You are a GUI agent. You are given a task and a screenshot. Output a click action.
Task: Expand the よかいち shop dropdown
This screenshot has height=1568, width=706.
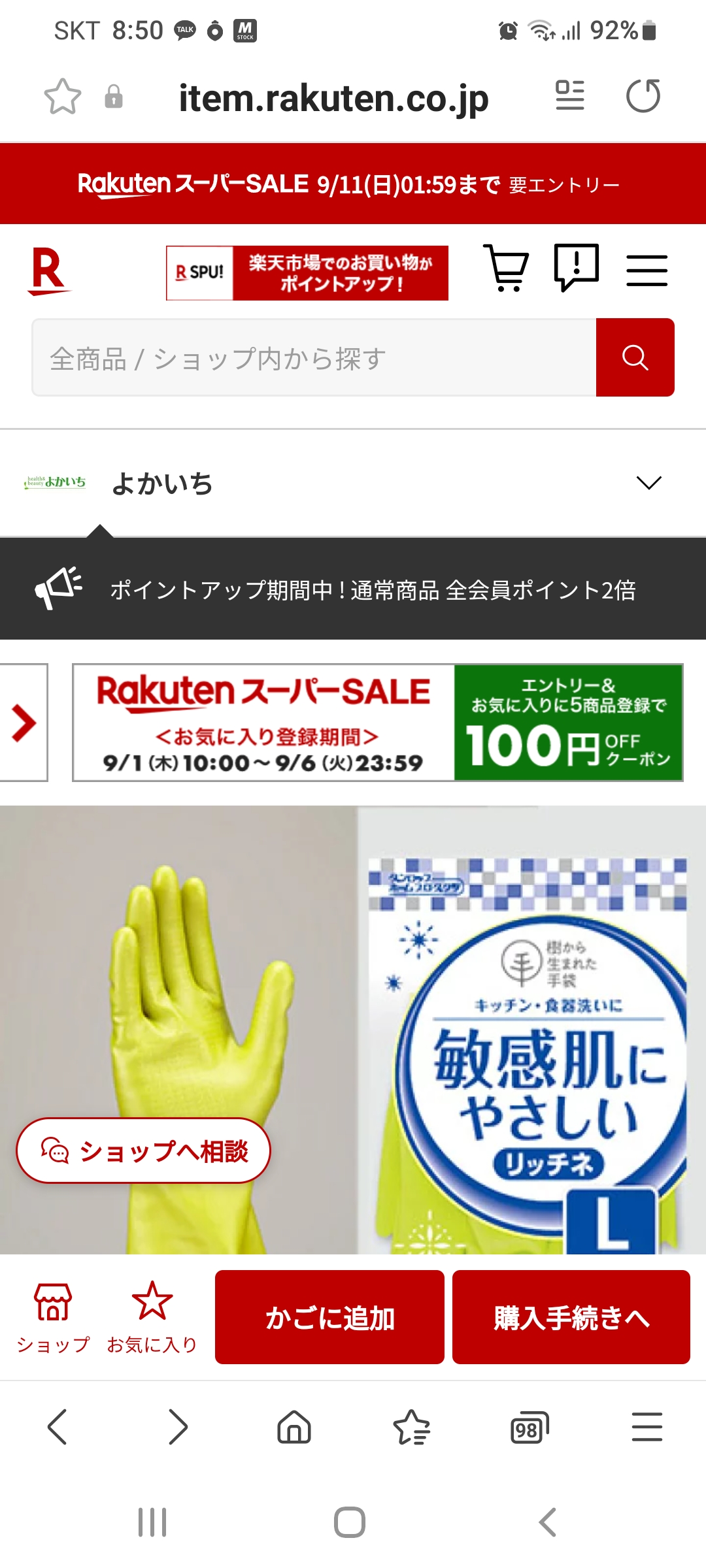point(648,483)
